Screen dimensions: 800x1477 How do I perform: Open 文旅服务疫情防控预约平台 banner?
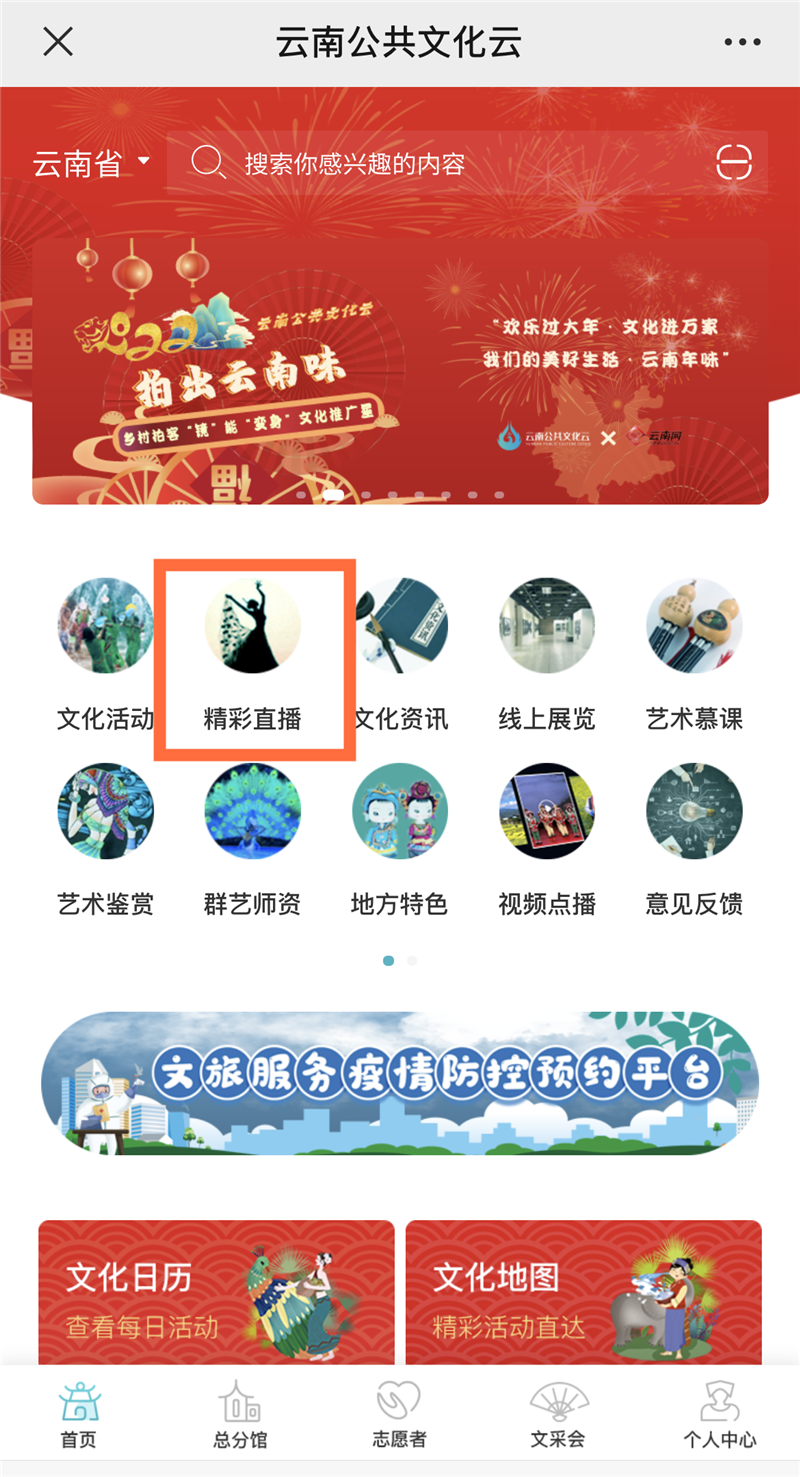pos(400,1082)
